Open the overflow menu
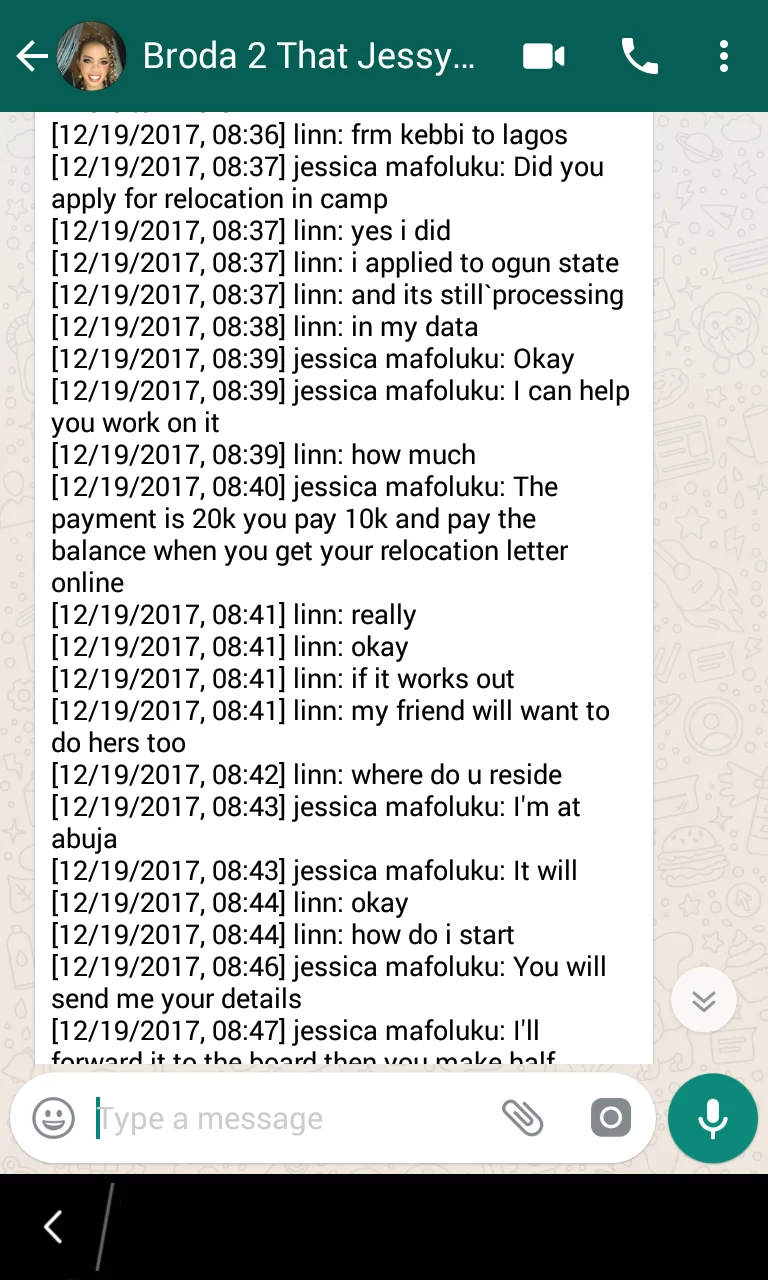The width and height of the screenshot is (768, 1280). 724,56
